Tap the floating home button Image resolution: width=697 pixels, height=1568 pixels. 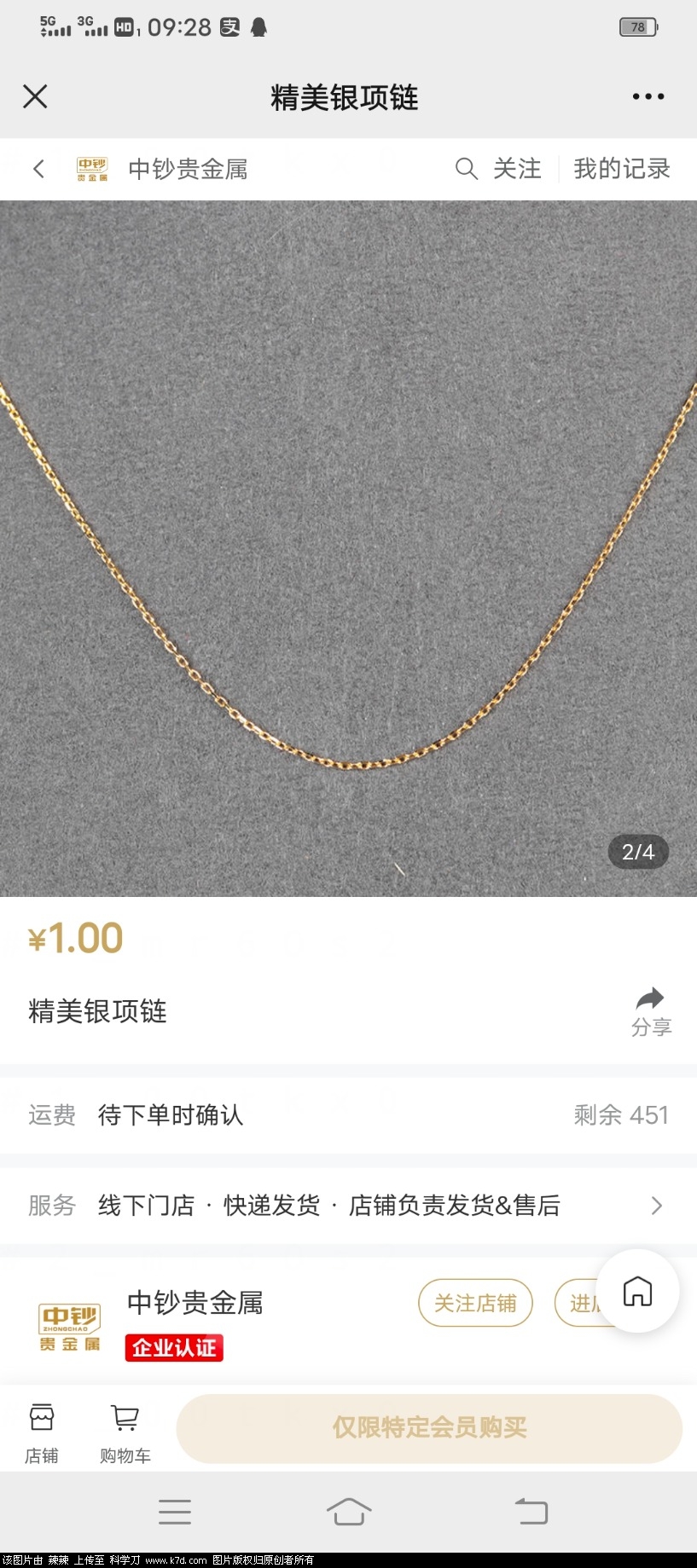[637, 1291]
